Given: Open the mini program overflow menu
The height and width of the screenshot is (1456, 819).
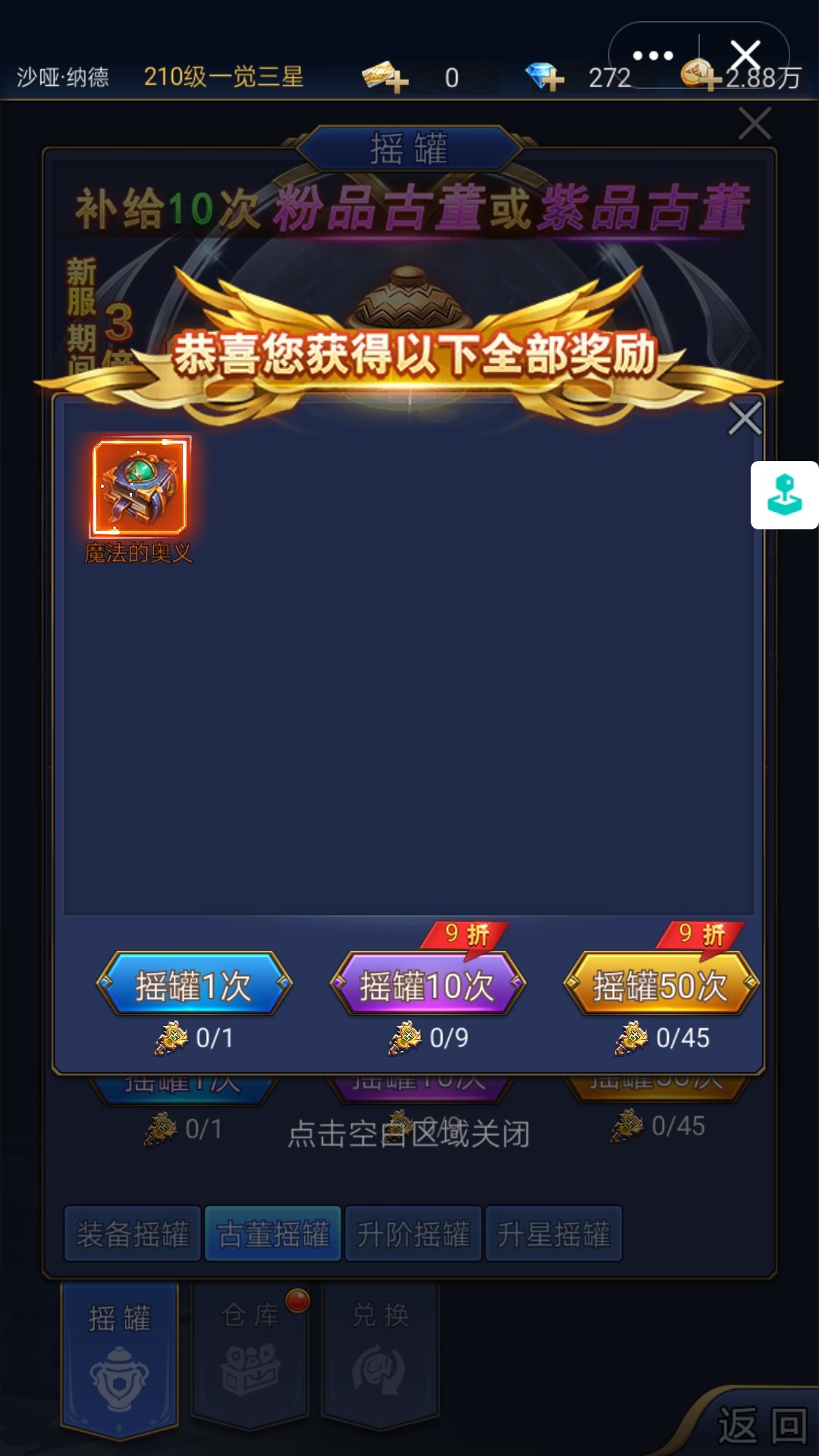Looking at the screenshot, I should pyautogui.click(x=653, y=55).
